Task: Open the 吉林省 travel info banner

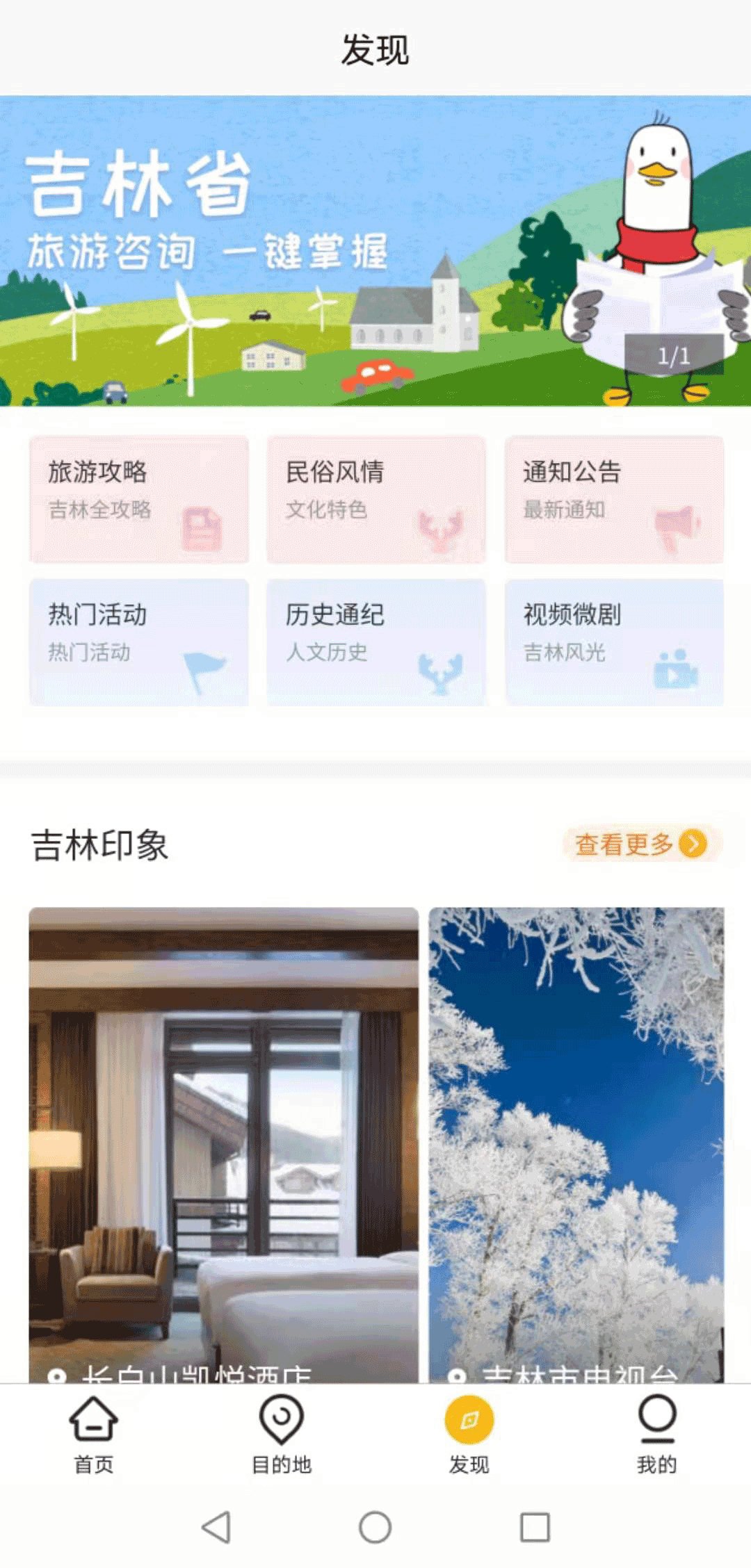Action: tap(375, 250)
